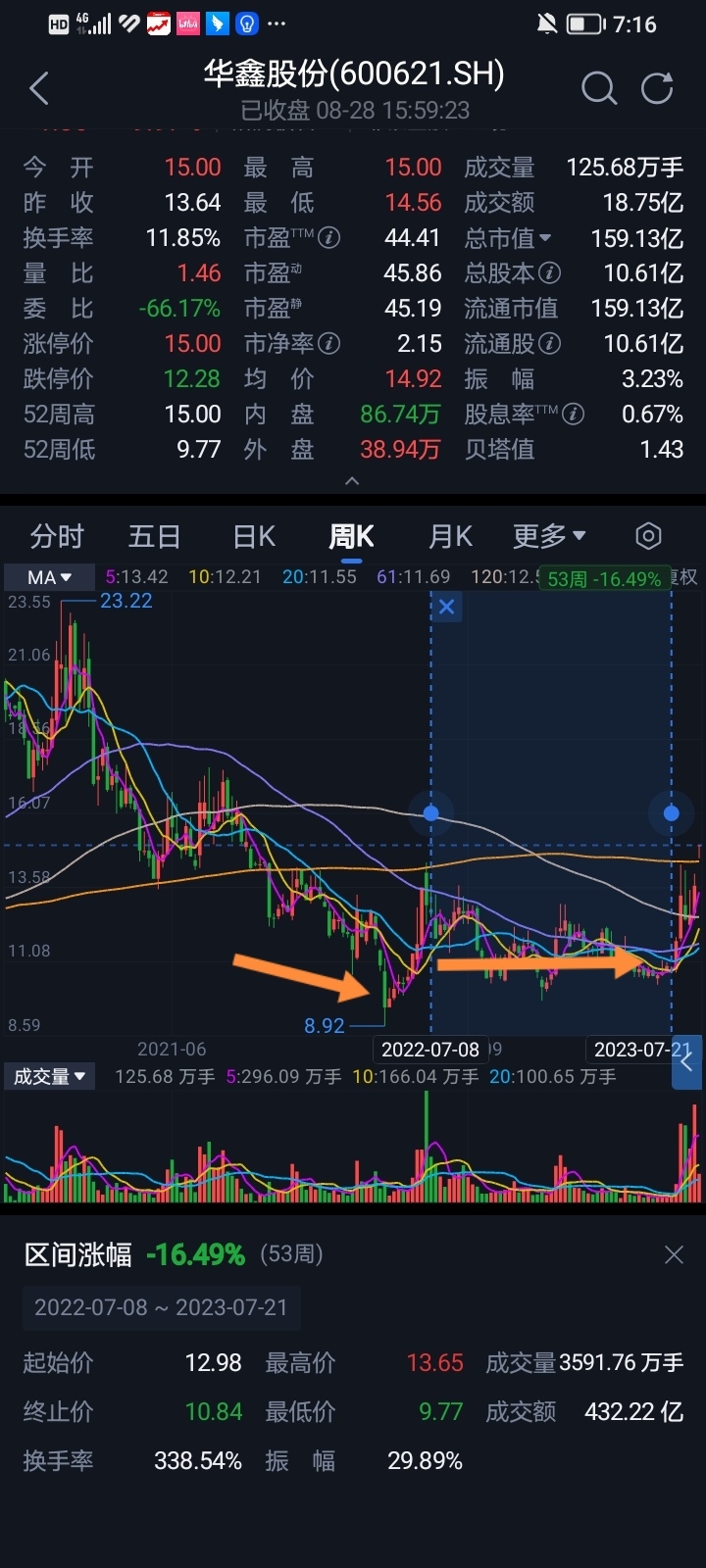The width and height of the screenshot is (706, 1568).
Task: Open chart settings hexagon icon
Action: pyautogui.click(x=648, y=536)
